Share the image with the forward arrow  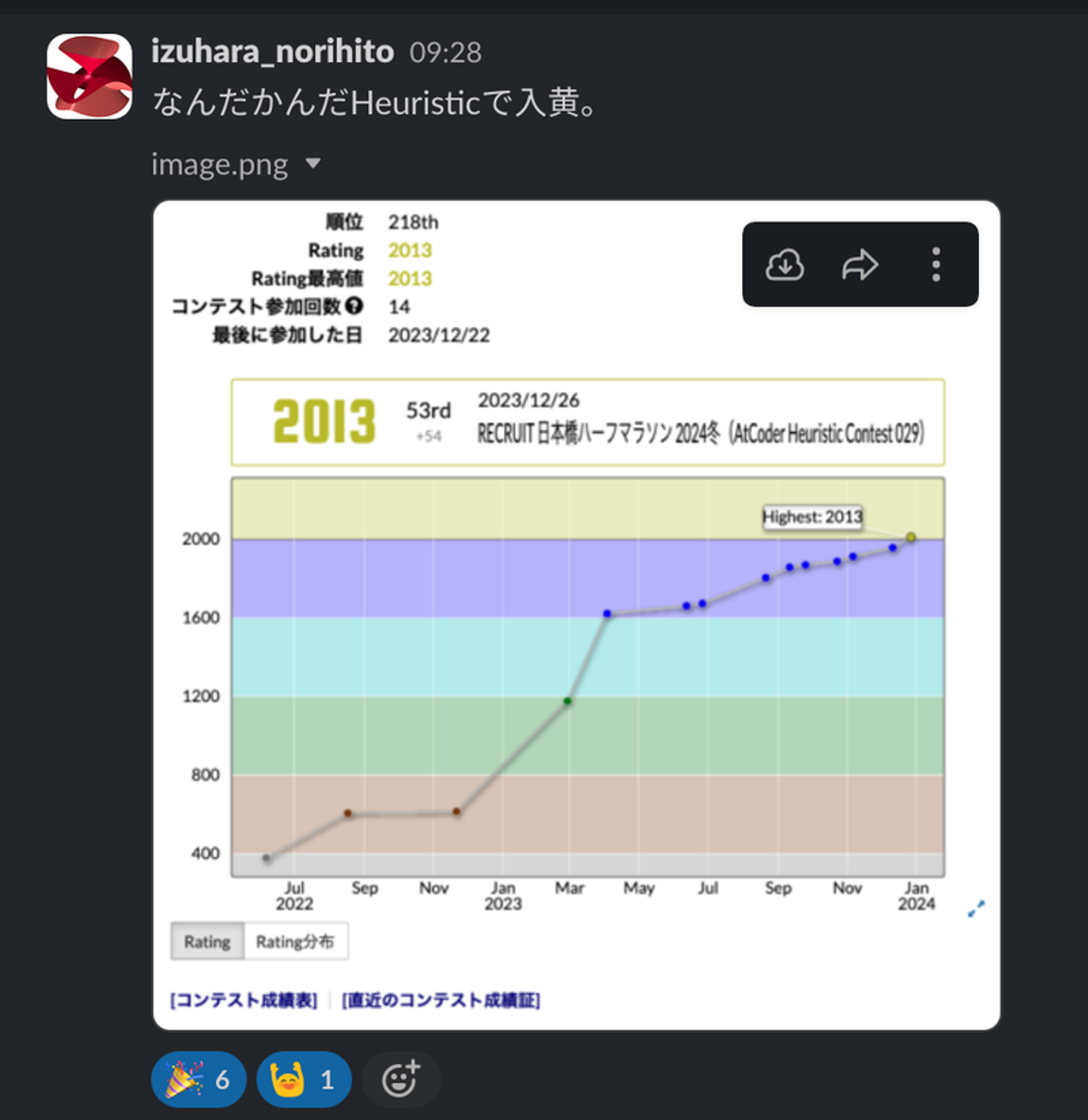click(x=860, y=264)
